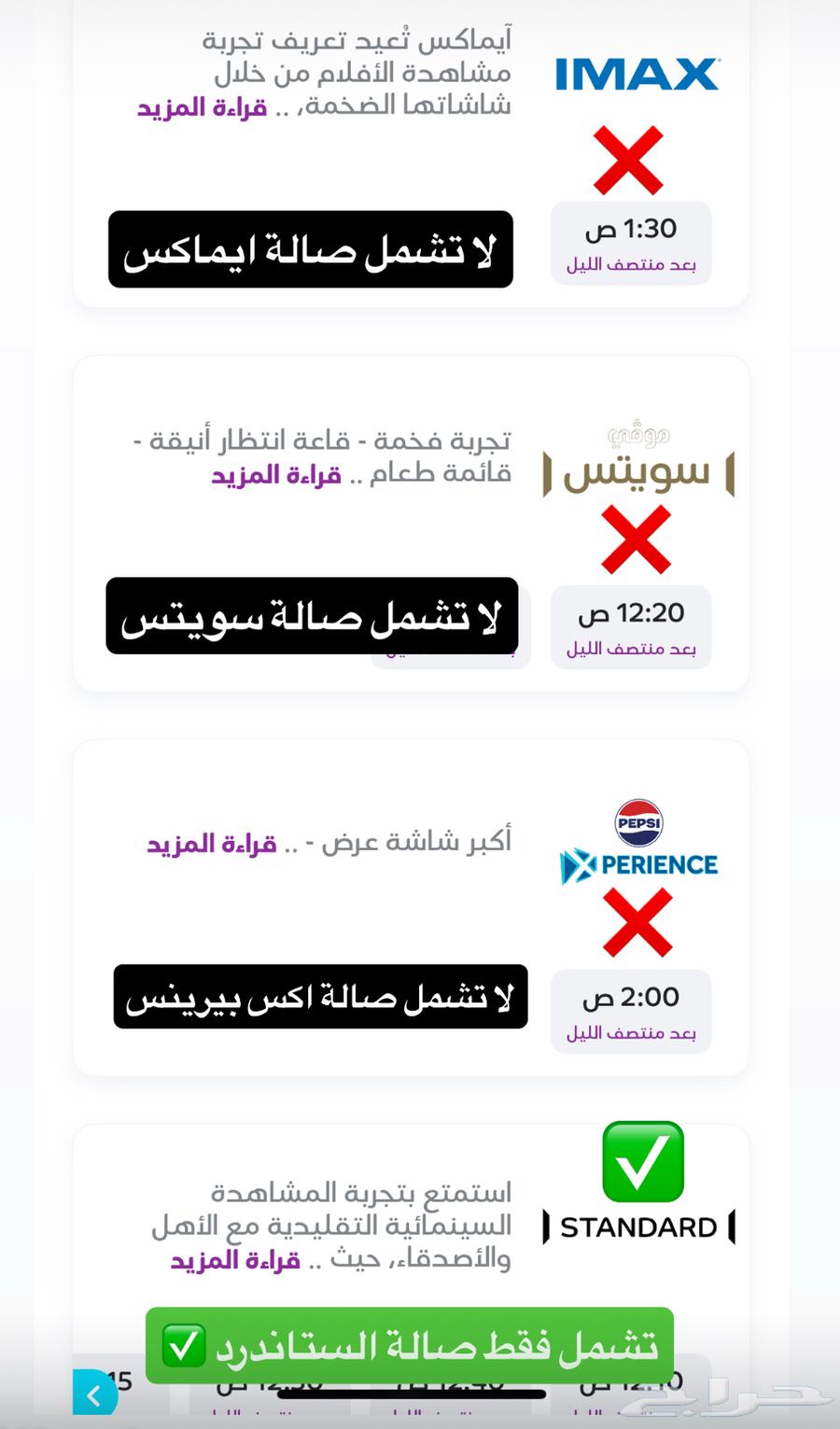Click the red X over Suites showtime
This screenshot has height=1429, width=840.
[637, 539]
